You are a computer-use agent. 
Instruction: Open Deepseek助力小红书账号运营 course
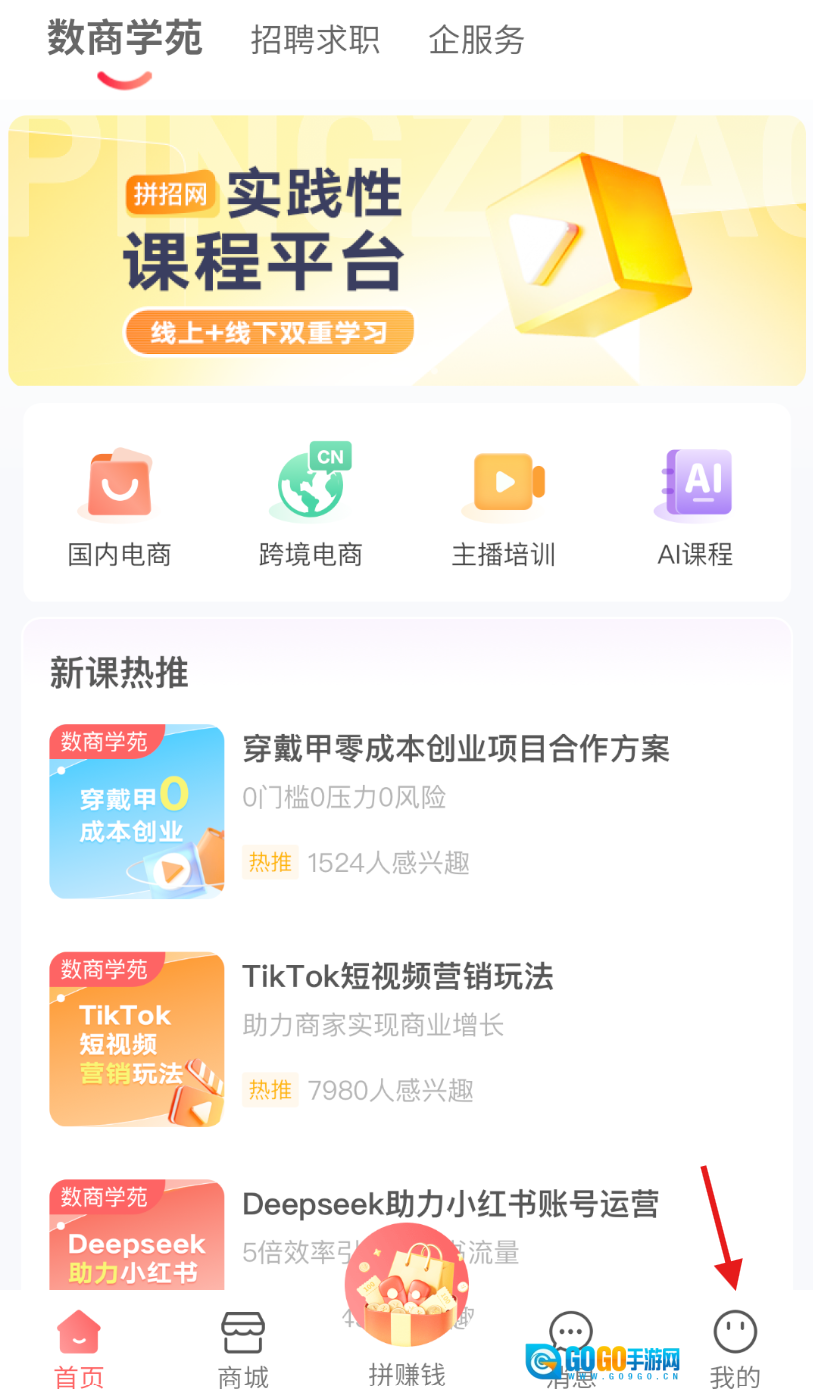450,1204
